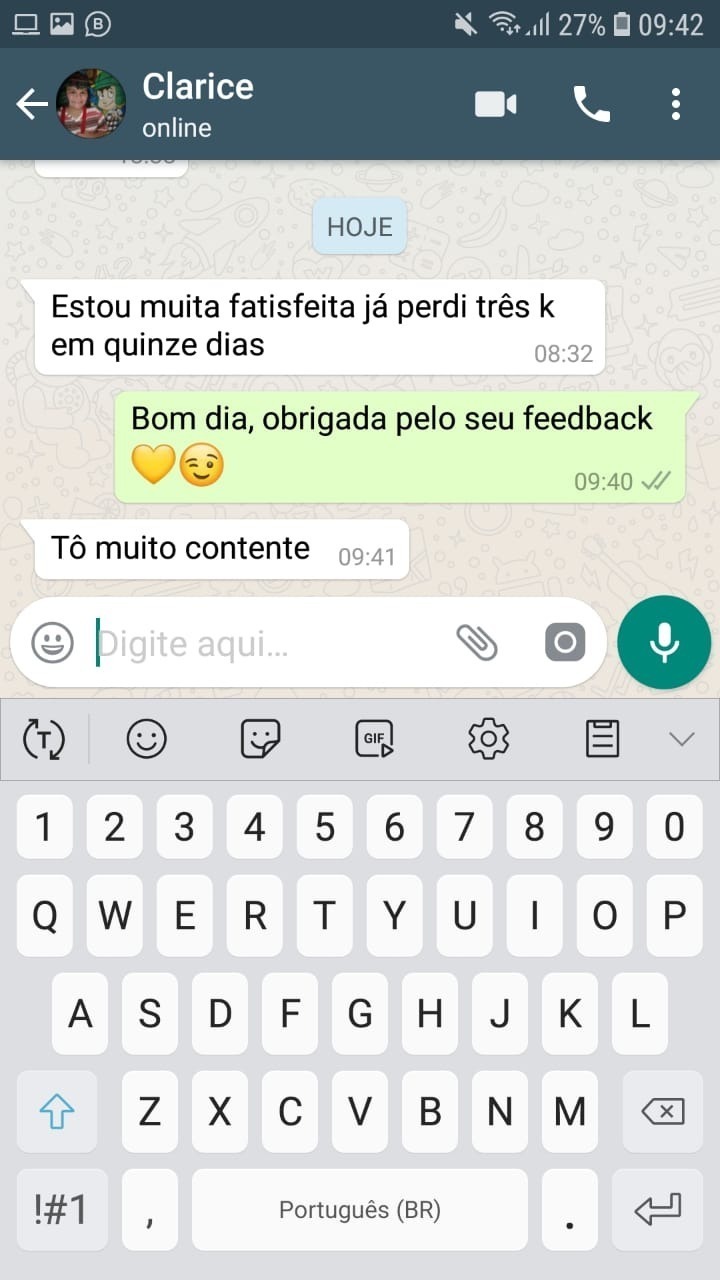Viewport: 720px width, 1280px height.
Task: Open keyboard emoji panel
Action: [x=146, y=740]
